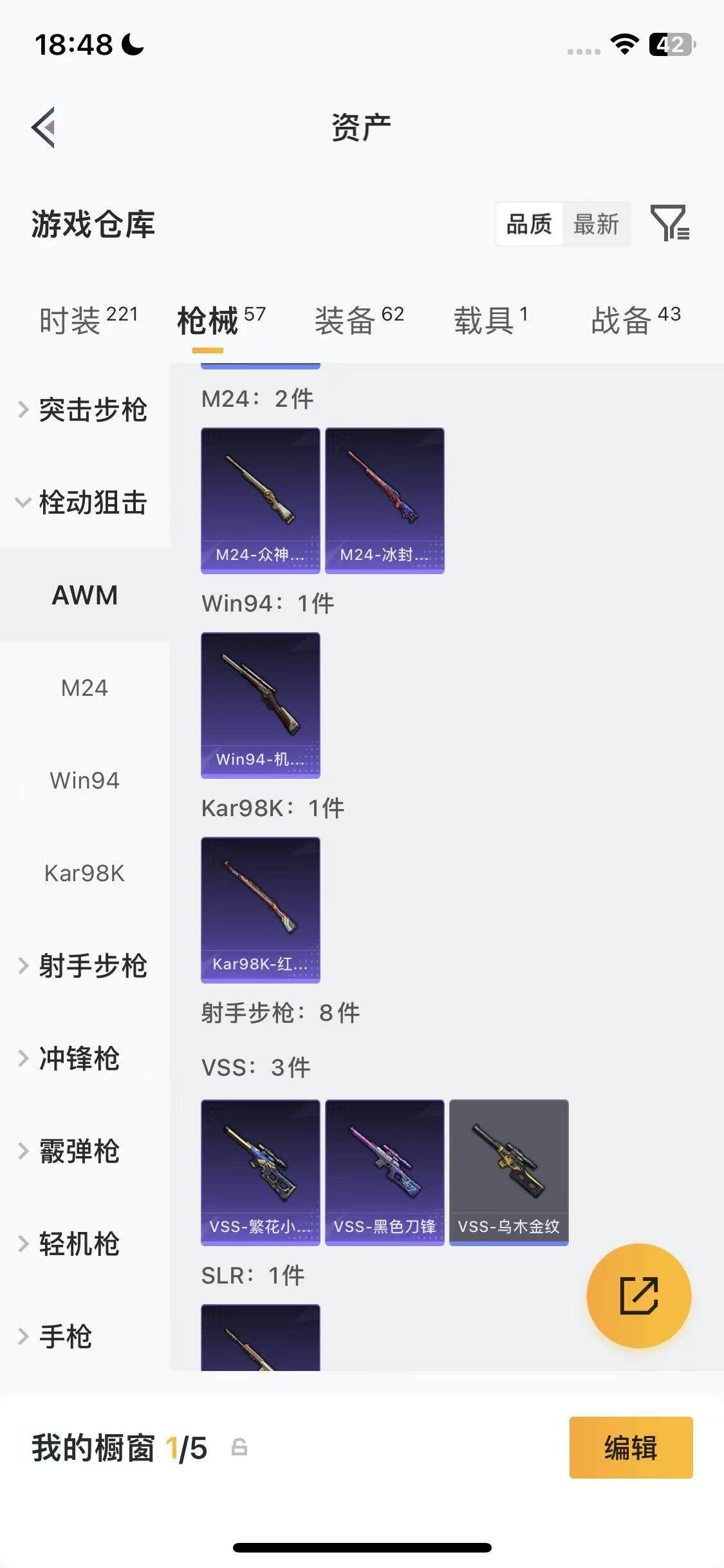724x1568 pixels.
Task: Open the M24-冰封 skin tile
Action: (x=384, y=501)
